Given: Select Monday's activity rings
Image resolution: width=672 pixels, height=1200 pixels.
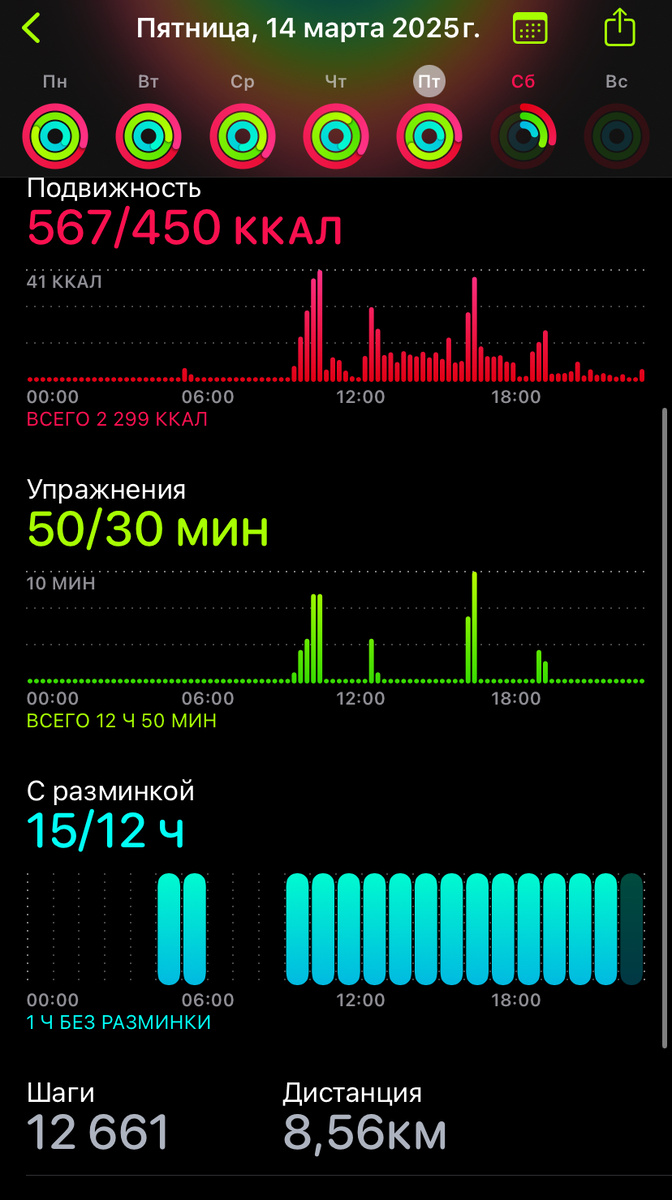Looking at the screenshot, I should click(x=56, y=135).
